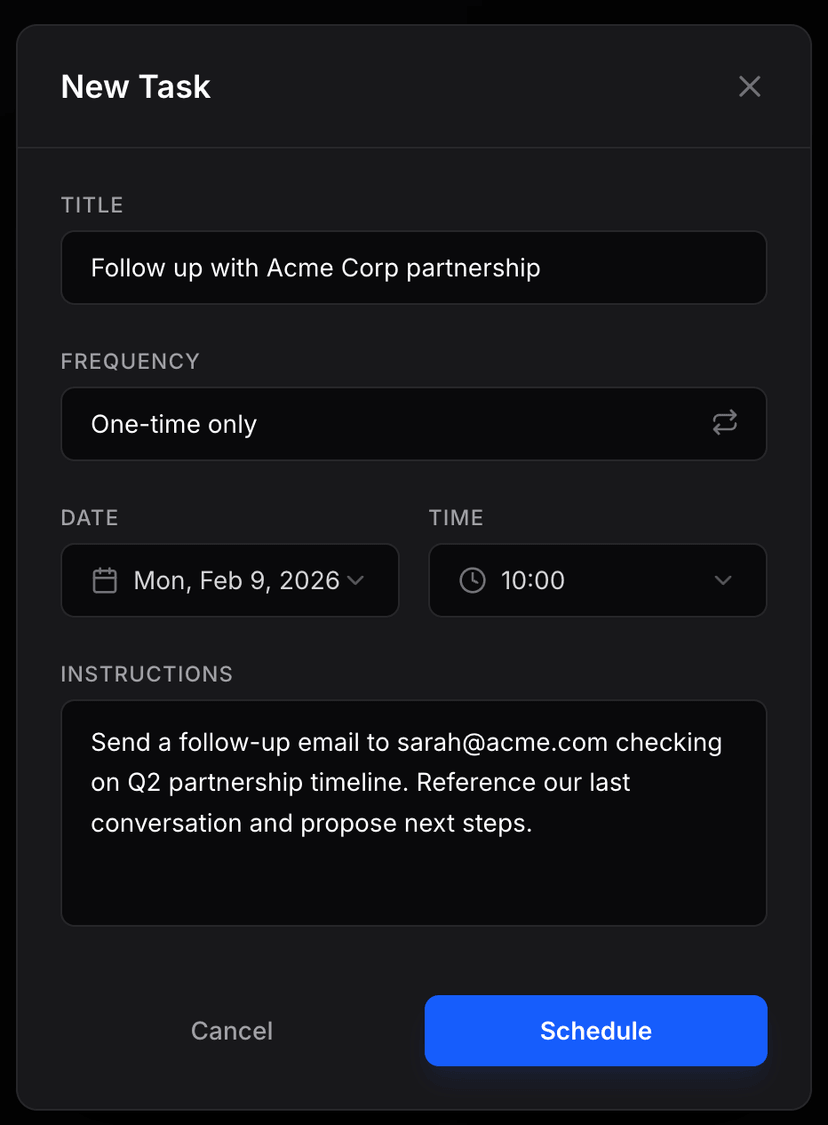Click the X icon to dismiss the dialog
Image resolution: width=828 pixels, height=1125 pixels.
(x=749, y=86)
